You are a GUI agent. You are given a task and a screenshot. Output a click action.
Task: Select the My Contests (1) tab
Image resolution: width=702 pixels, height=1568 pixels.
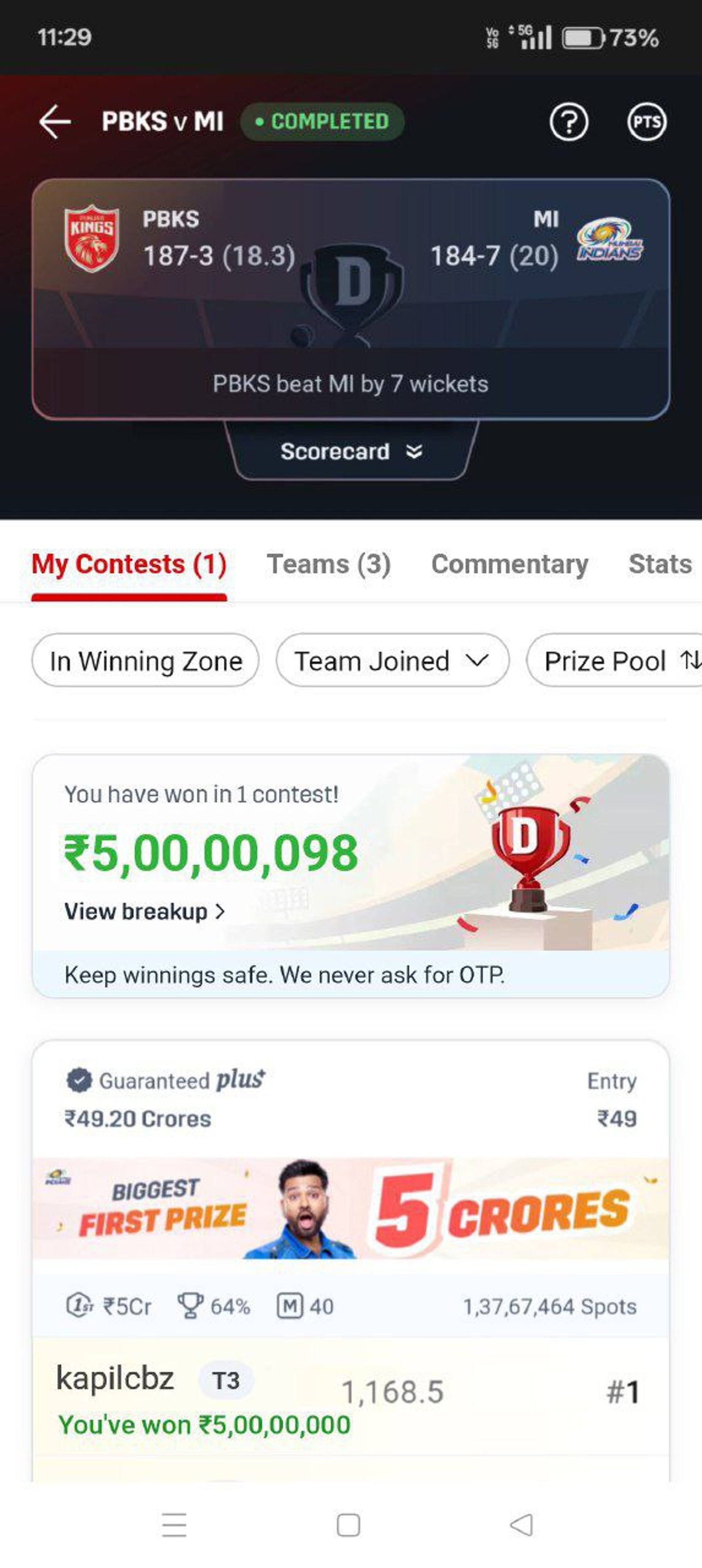click(129, 564)
